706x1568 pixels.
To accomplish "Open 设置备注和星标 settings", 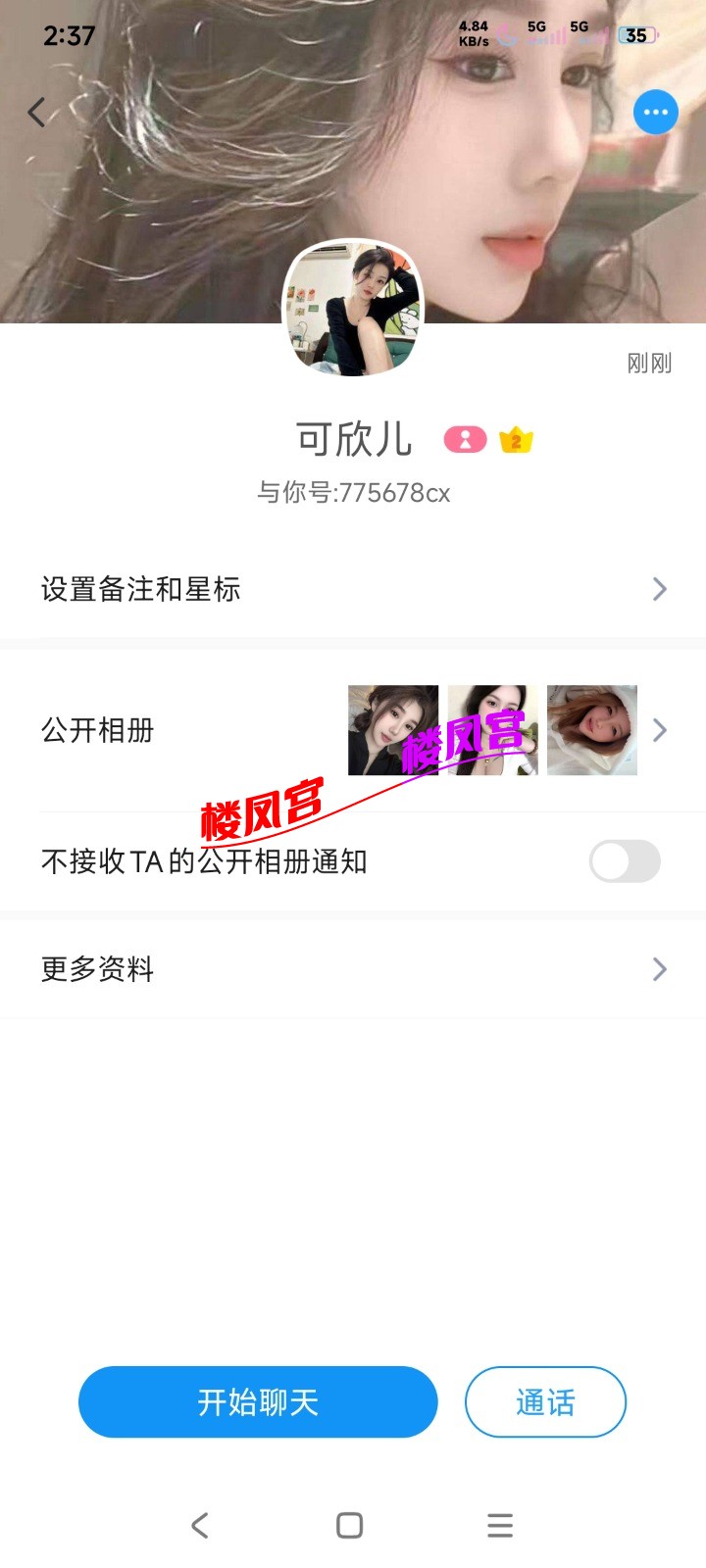I will 353,589.
